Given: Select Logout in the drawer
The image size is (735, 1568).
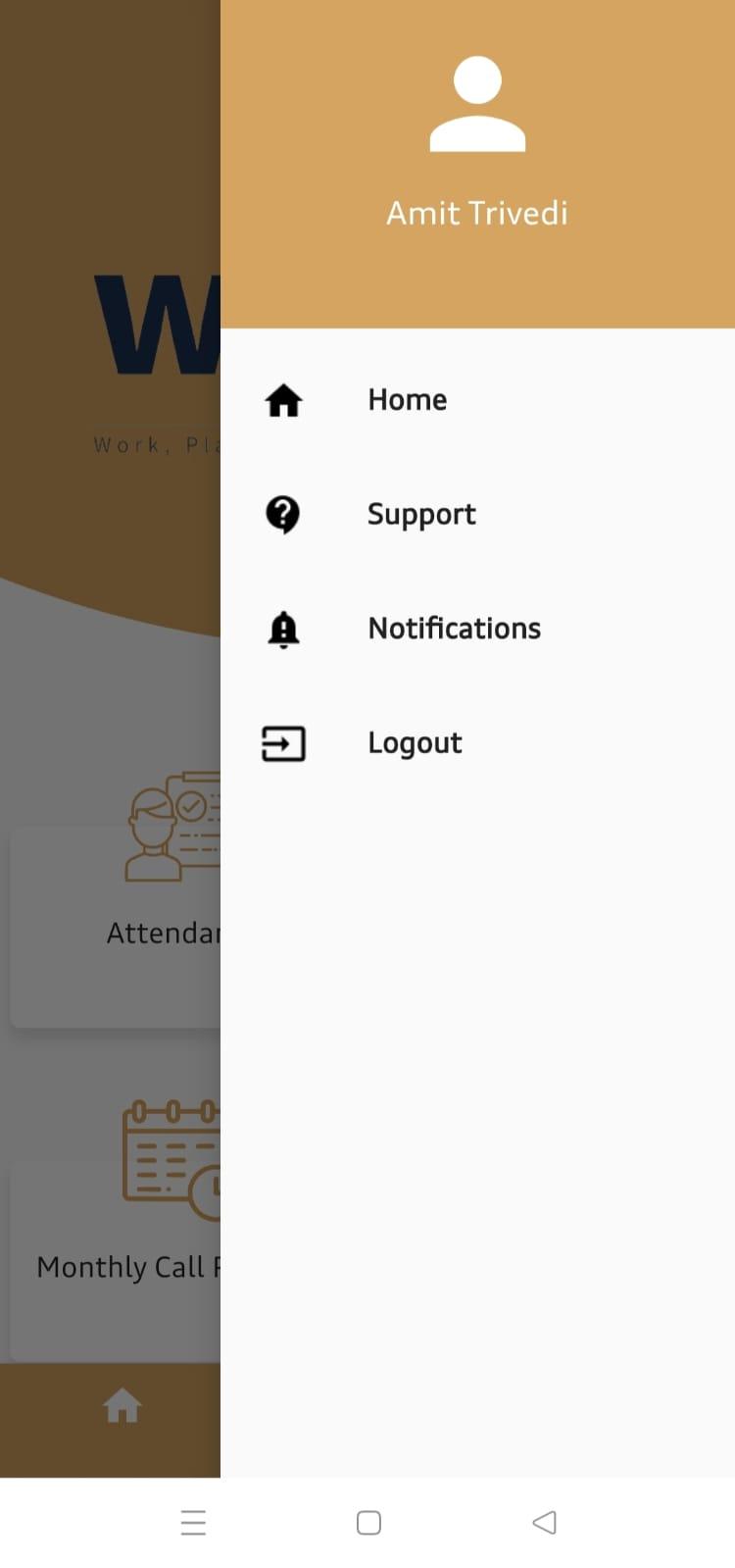Looking at the screenshot, I should coord(414,743).
